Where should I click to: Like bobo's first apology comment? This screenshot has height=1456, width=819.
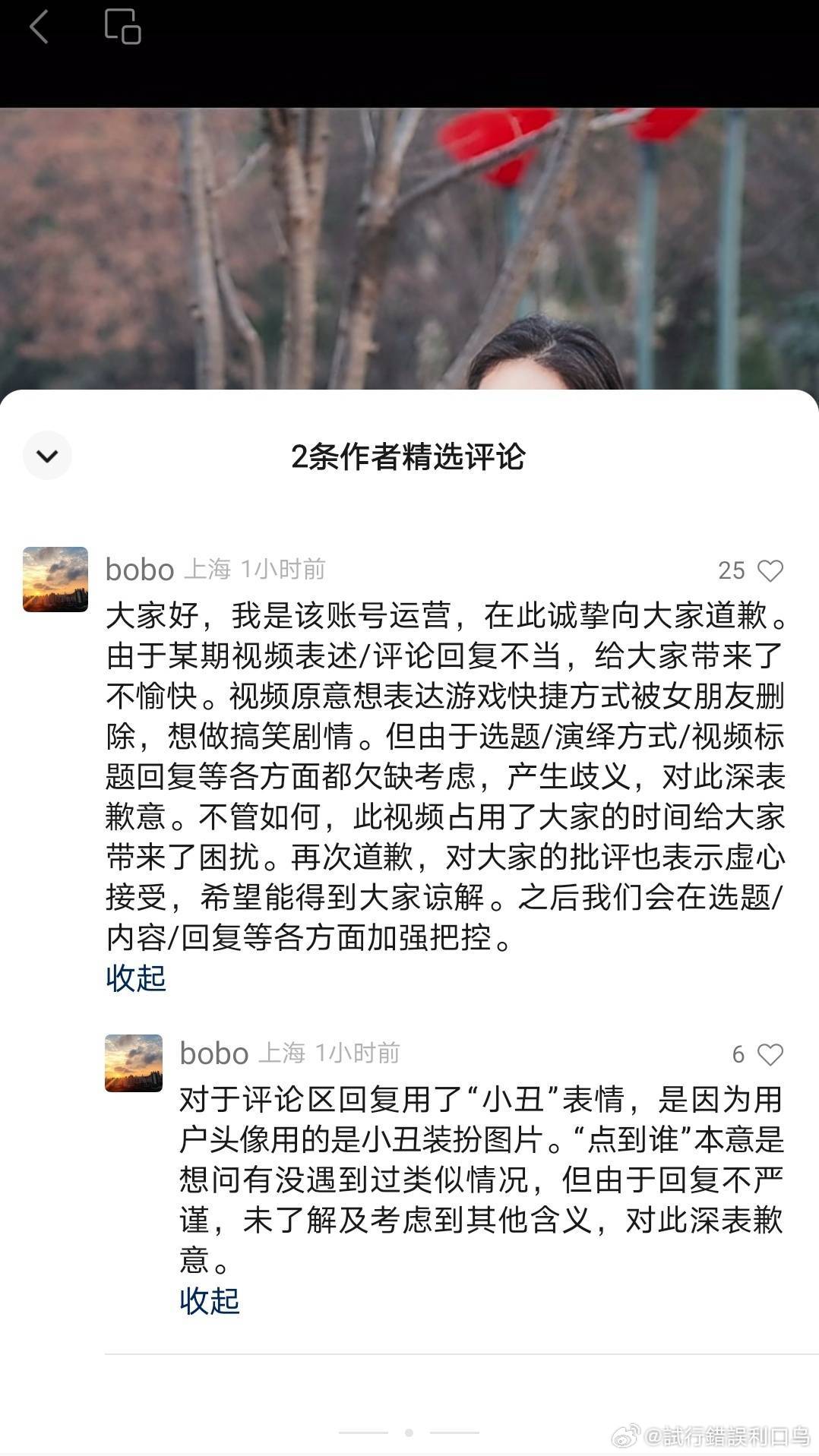(x=770, y=570)
